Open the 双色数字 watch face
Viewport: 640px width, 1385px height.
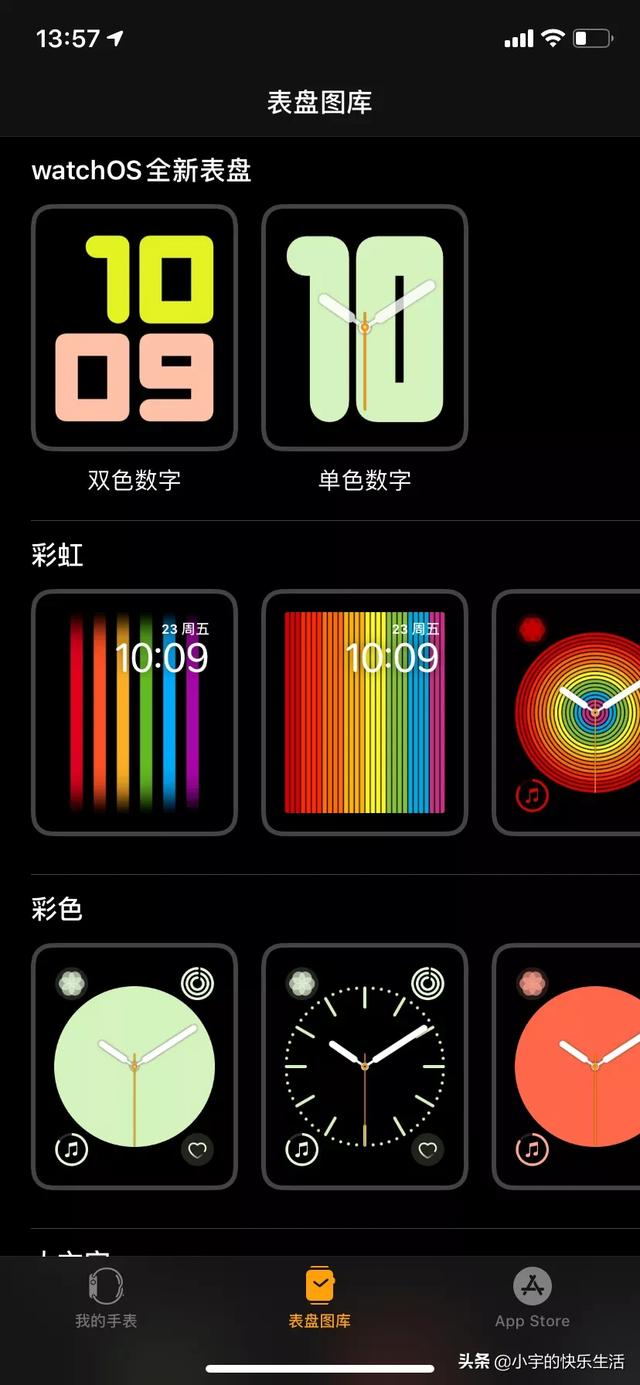(134, 328)
